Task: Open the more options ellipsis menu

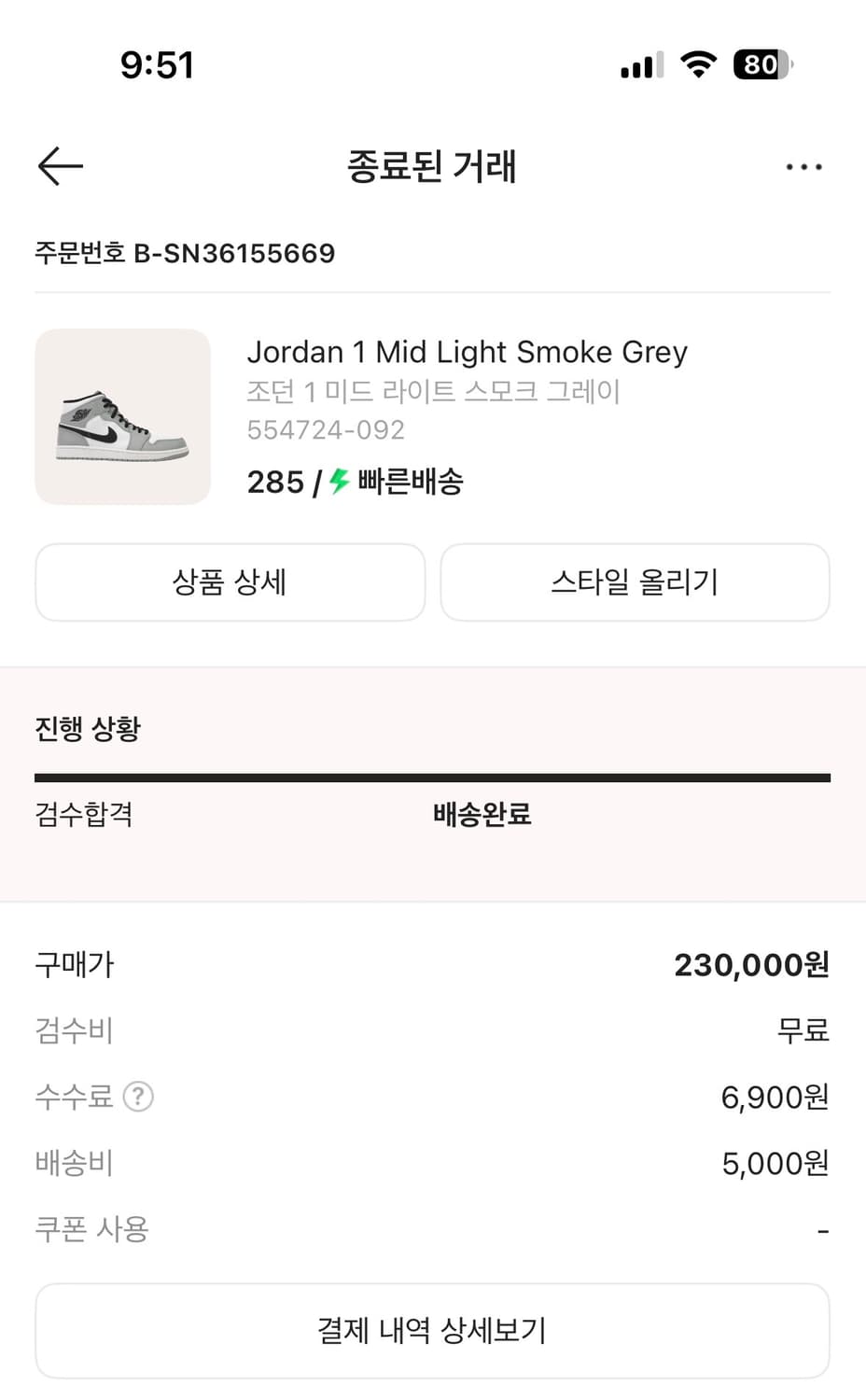Action: coord(803,166)
